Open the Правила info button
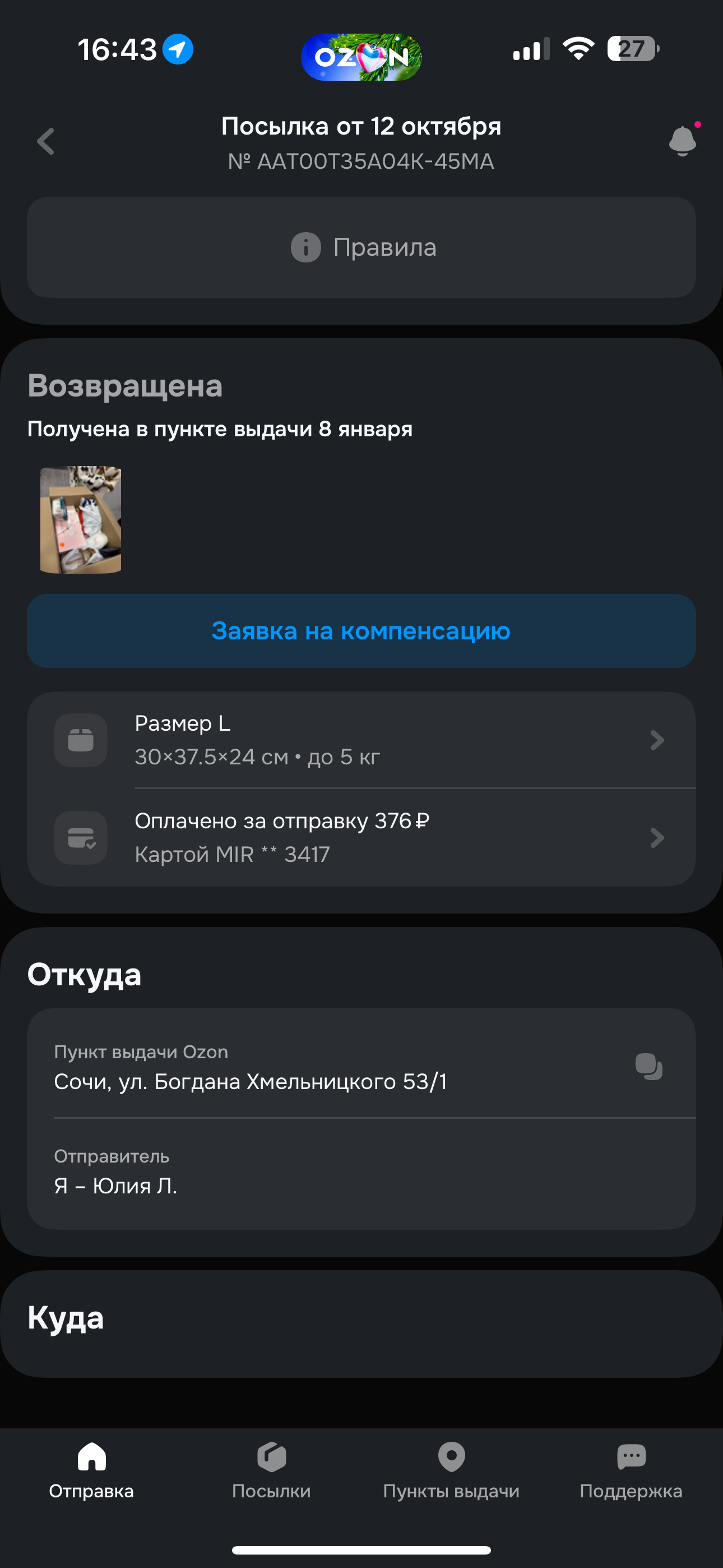The image size is (723, 1568). pyautogui.click(x=361, y=247)
